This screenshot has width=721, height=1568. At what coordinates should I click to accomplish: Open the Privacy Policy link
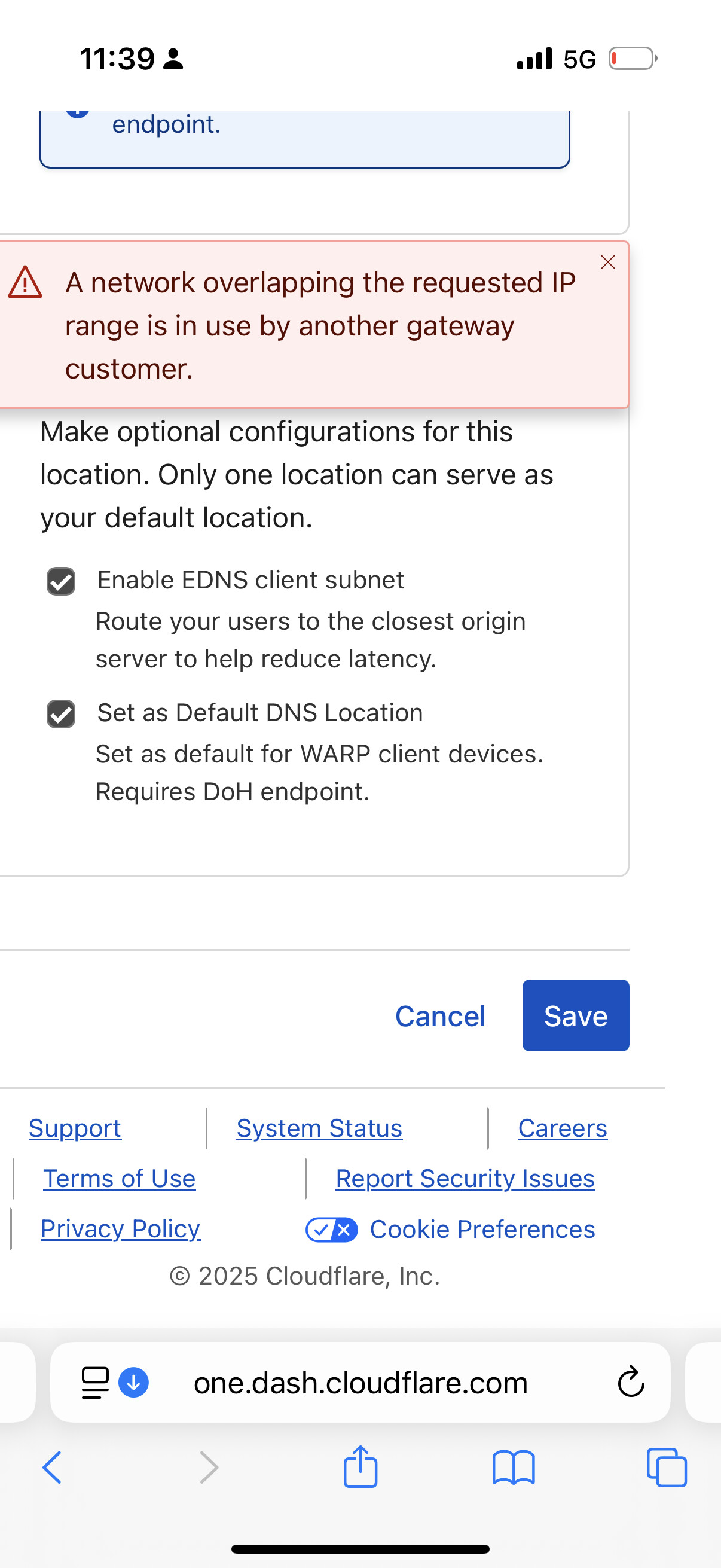point(121,1229)
